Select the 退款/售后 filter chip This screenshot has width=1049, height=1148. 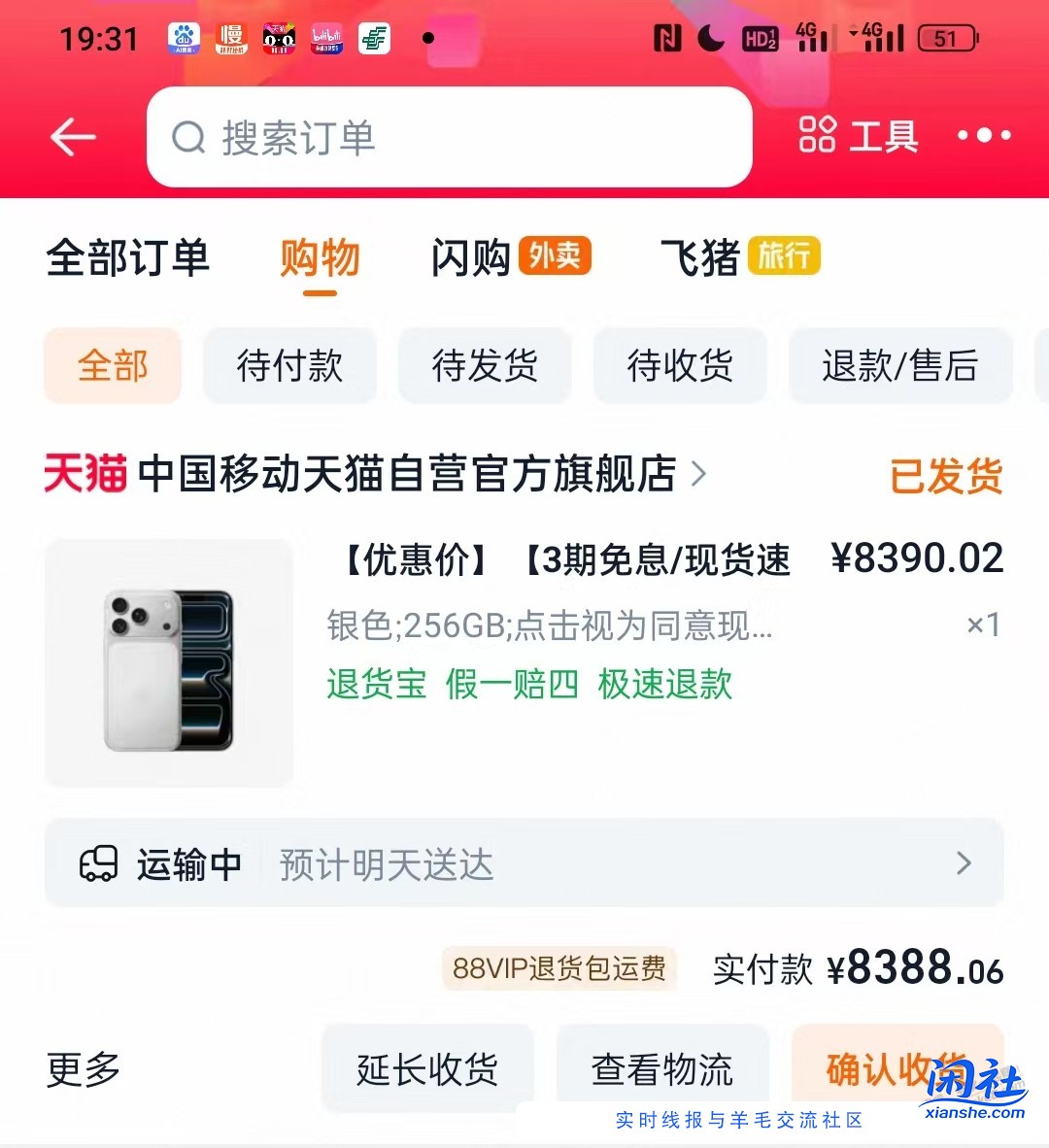click(x=900, y=366)
